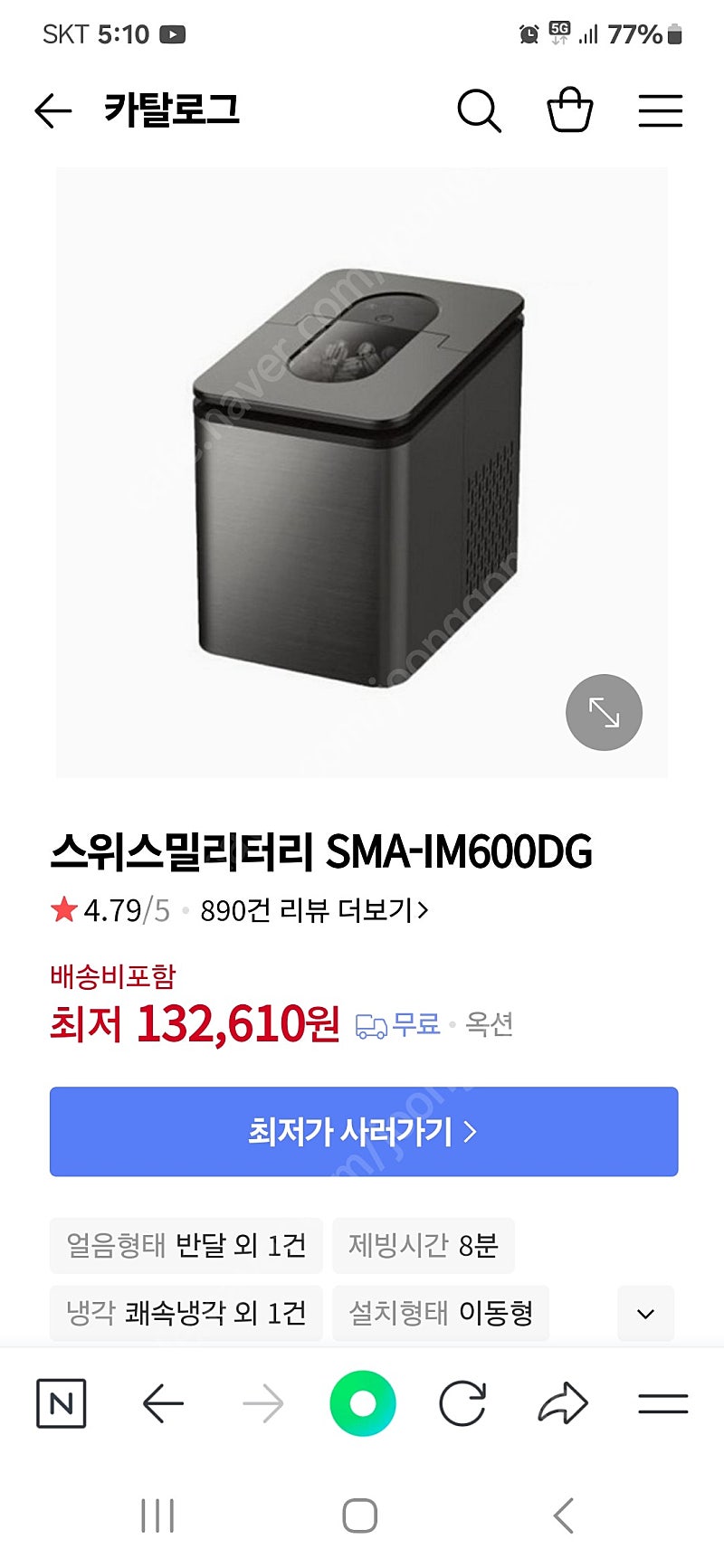The height and width of the screenshot is (1568, 724).
Task: Expand the product image to fullscreen
Action: pyautogui.click(x=604, y=712)
